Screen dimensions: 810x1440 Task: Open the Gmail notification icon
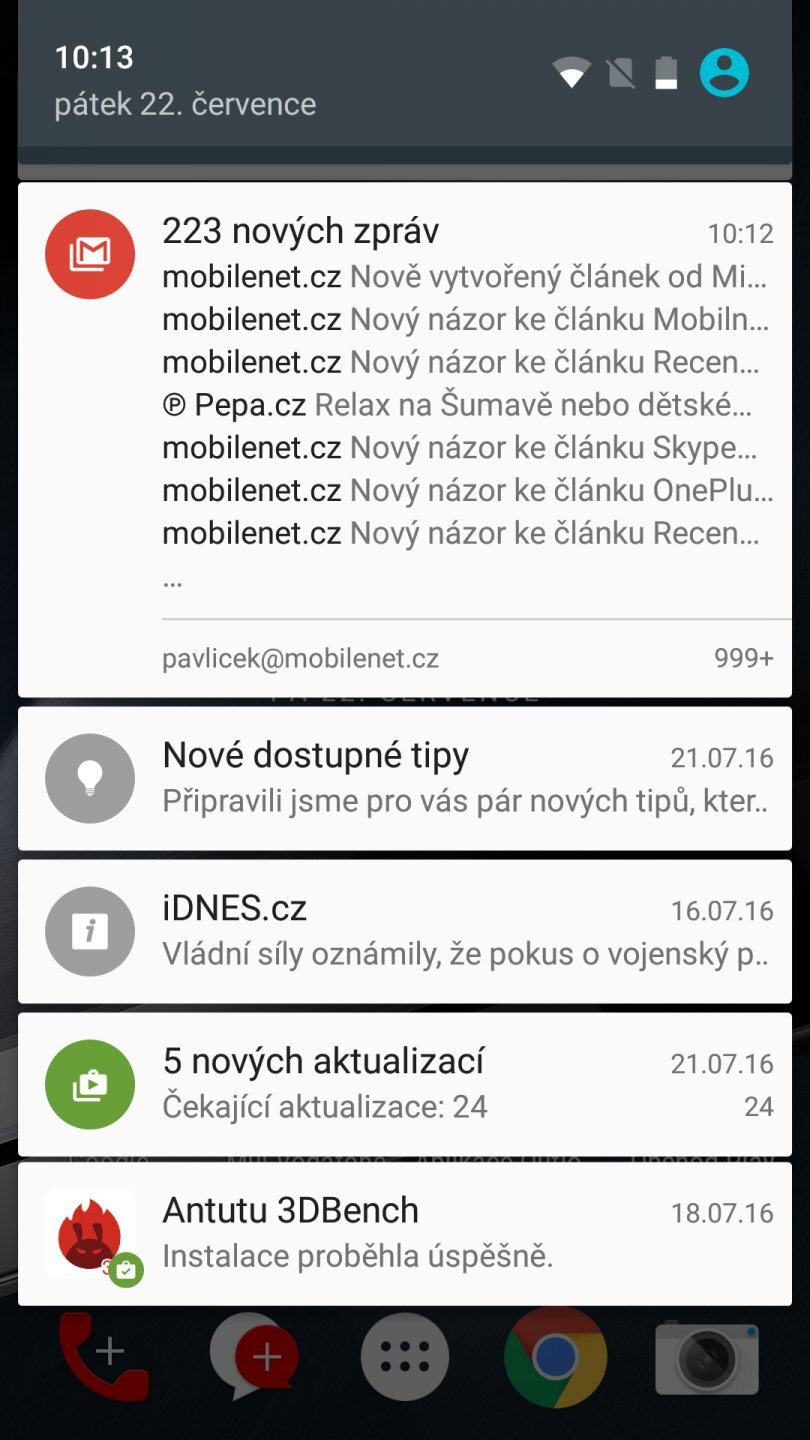coord(90,253)
